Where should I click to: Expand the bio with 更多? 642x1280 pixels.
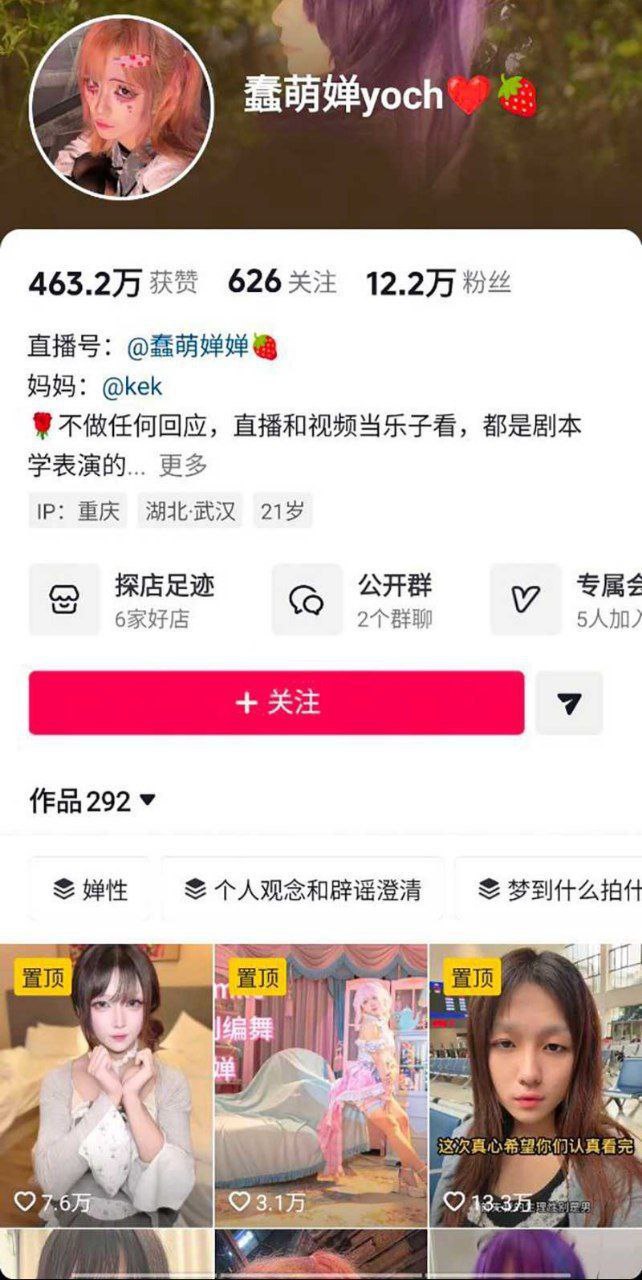point(183,465)
